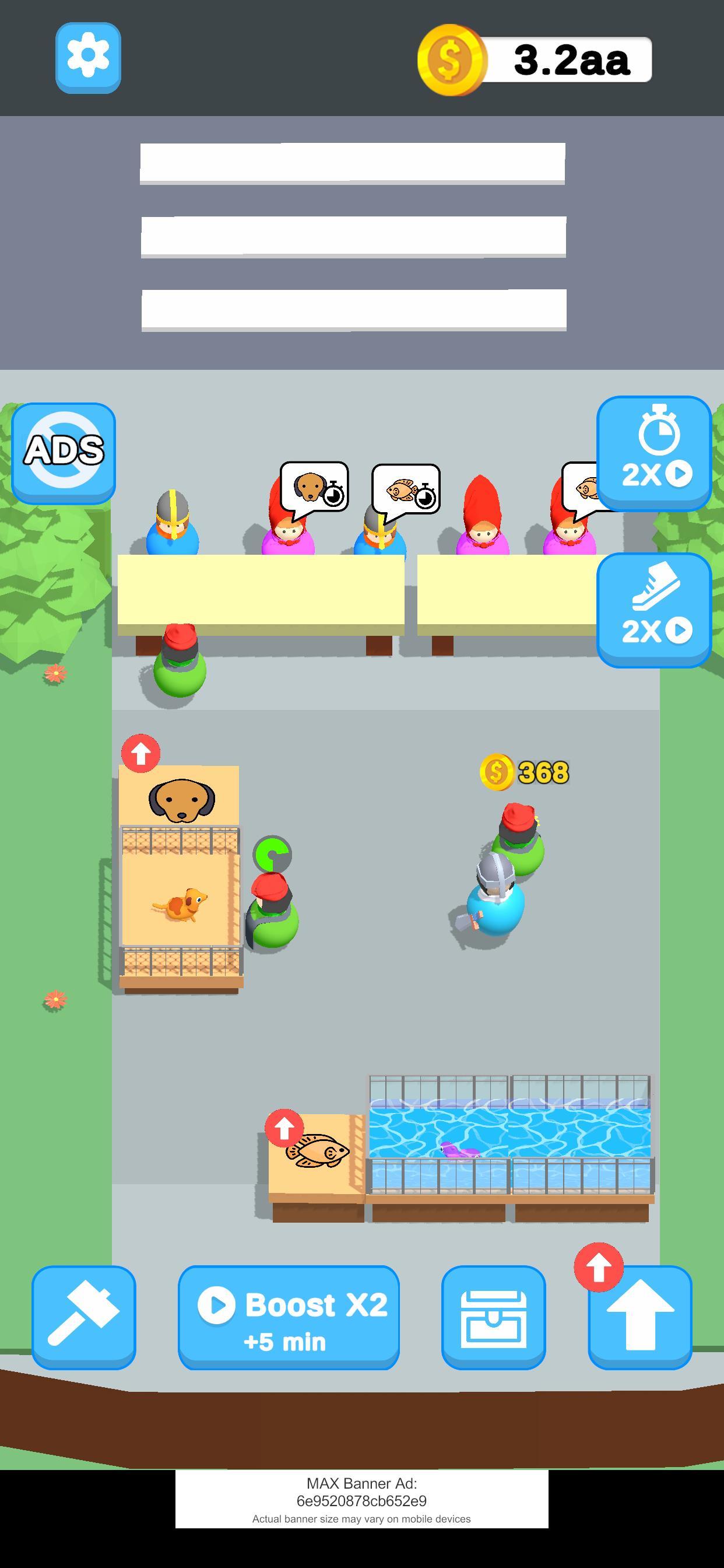This screenshot has height=1568, width=724.
Task: Upgrade the dog pen via red arrow
Action: pyautogui.click(x=140, y=754)
